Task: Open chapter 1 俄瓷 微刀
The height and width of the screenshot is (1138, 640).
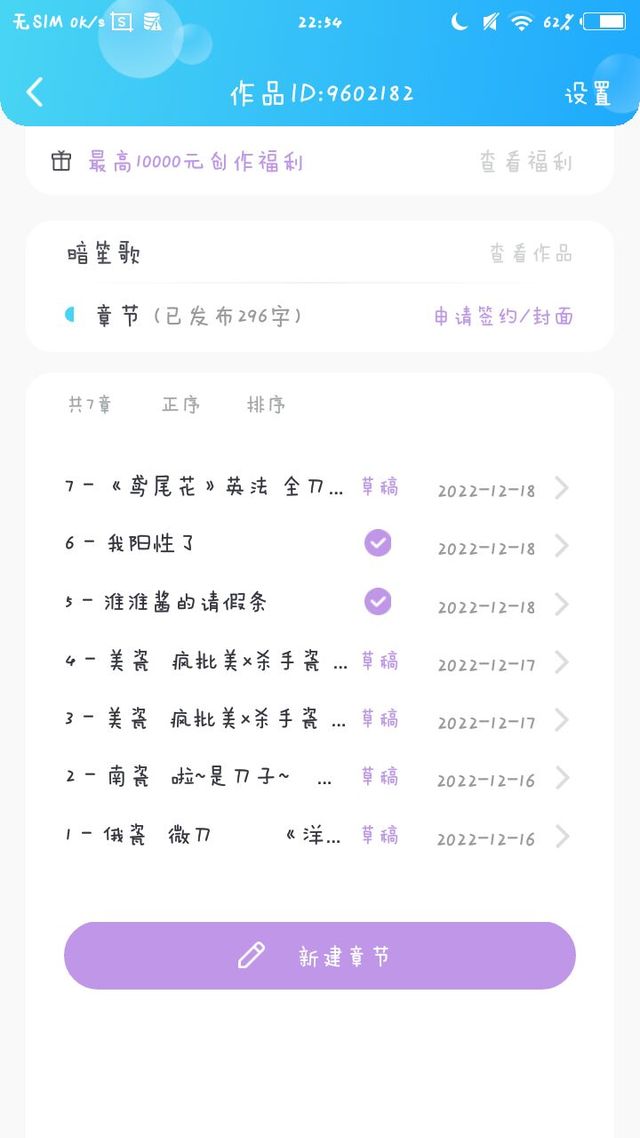Action: click(317, 835)
